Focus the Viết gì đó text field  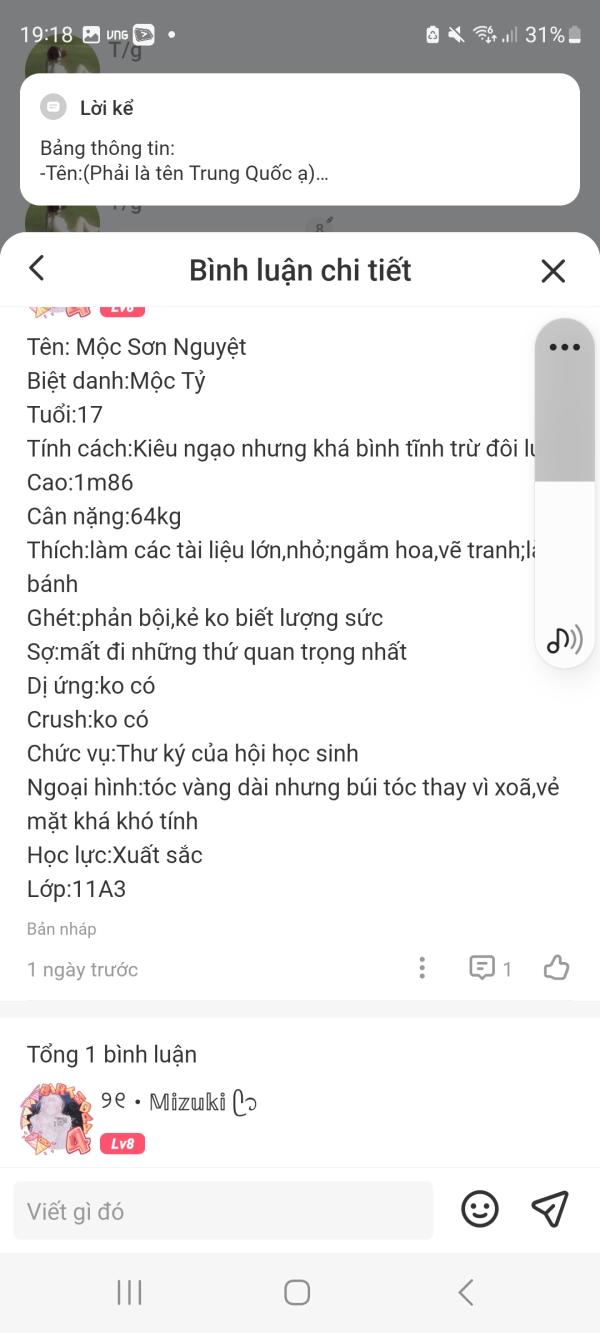[223, 1211]
